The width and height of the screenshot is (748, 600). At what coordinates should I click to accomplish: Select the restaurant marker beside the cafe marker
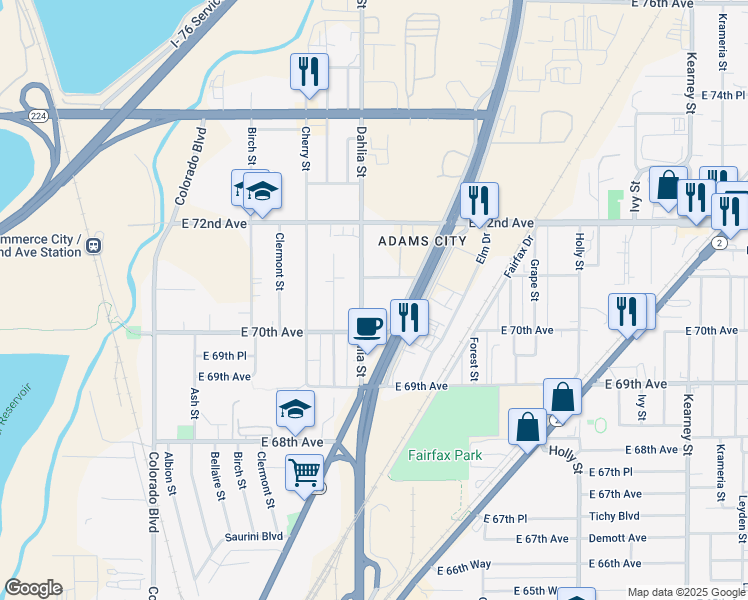click(x=409, y=318)
